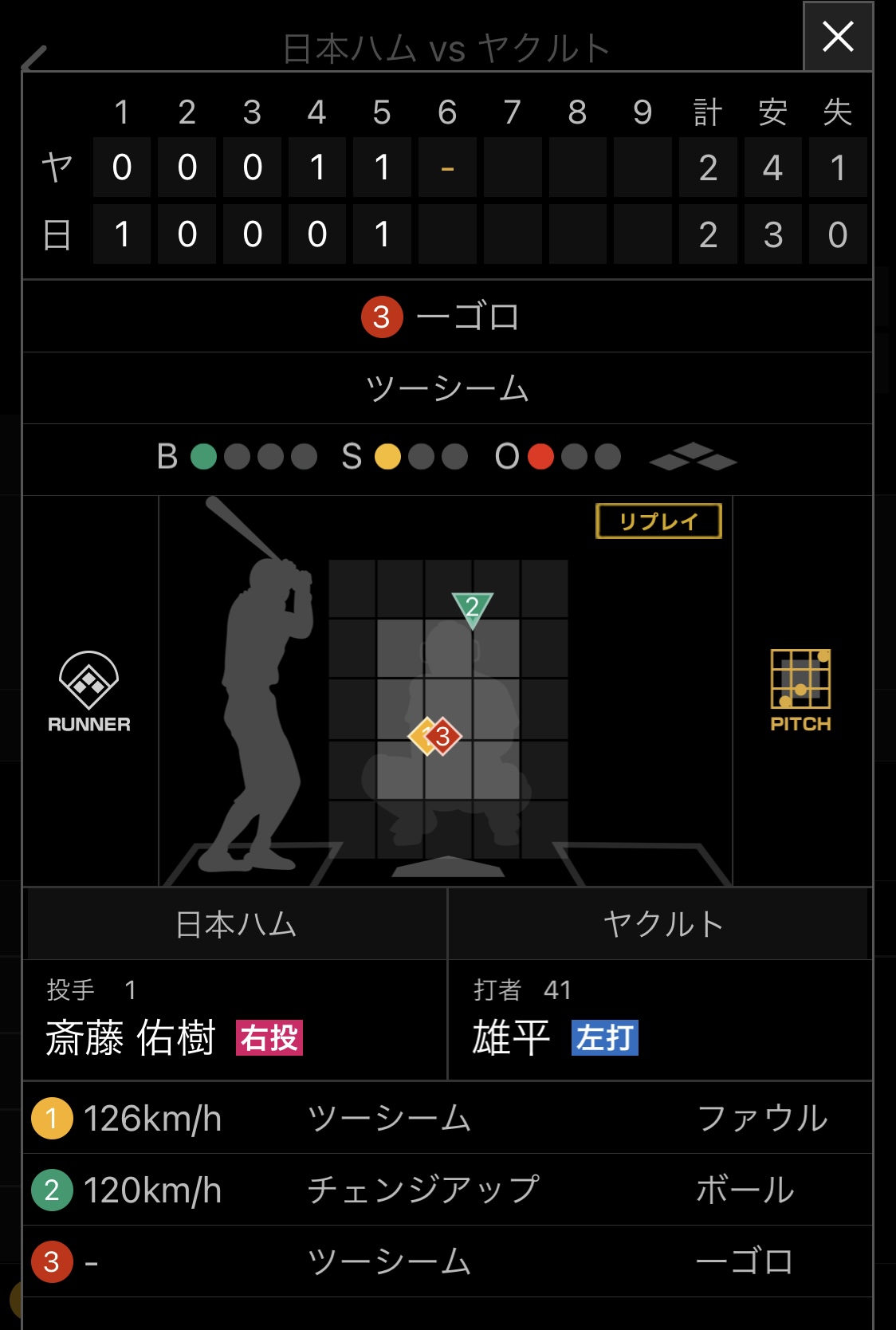Switch to the PITCH view
Image resolution: width=896 pixels, height=1330 pixels.
(800, 691)
